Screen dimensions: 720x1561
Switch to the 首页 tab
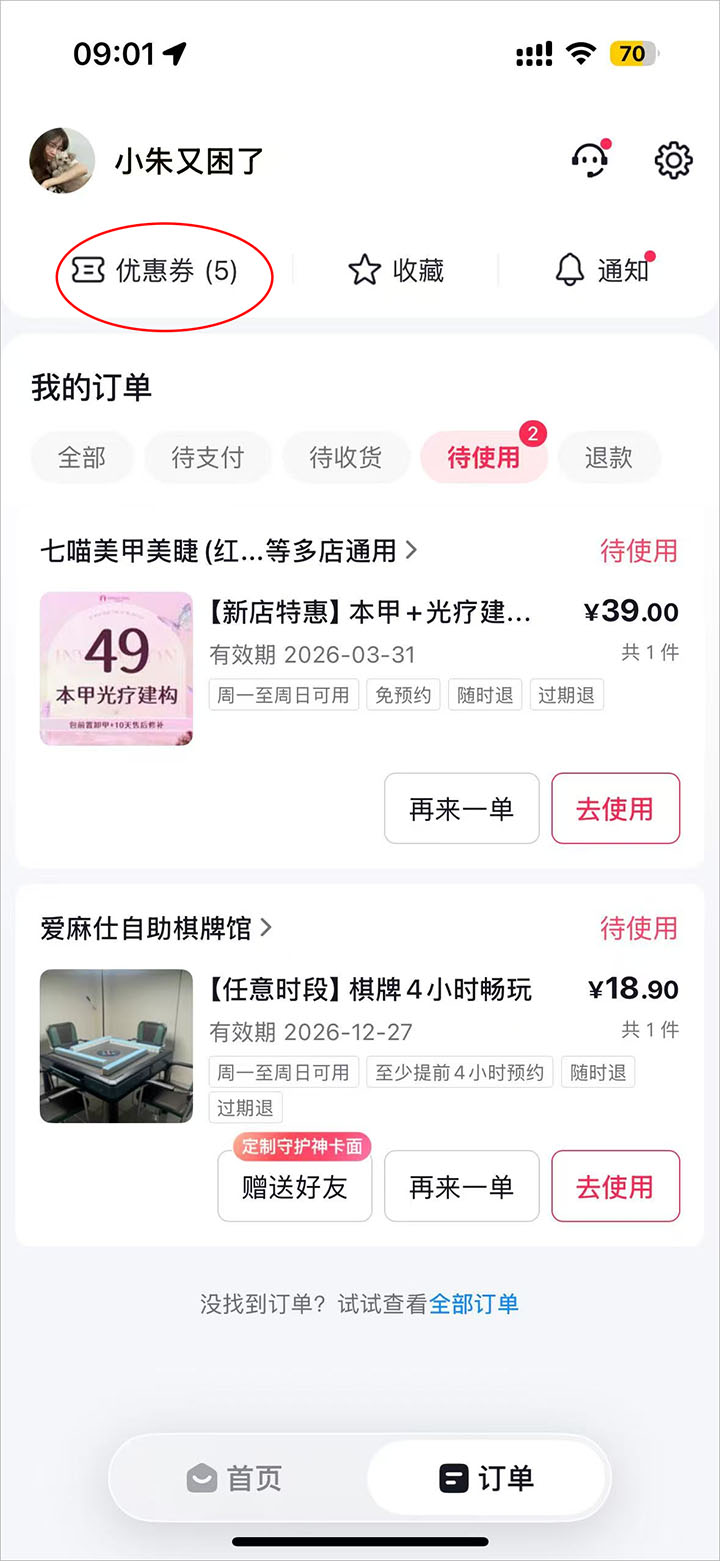tap(236, 1478)
